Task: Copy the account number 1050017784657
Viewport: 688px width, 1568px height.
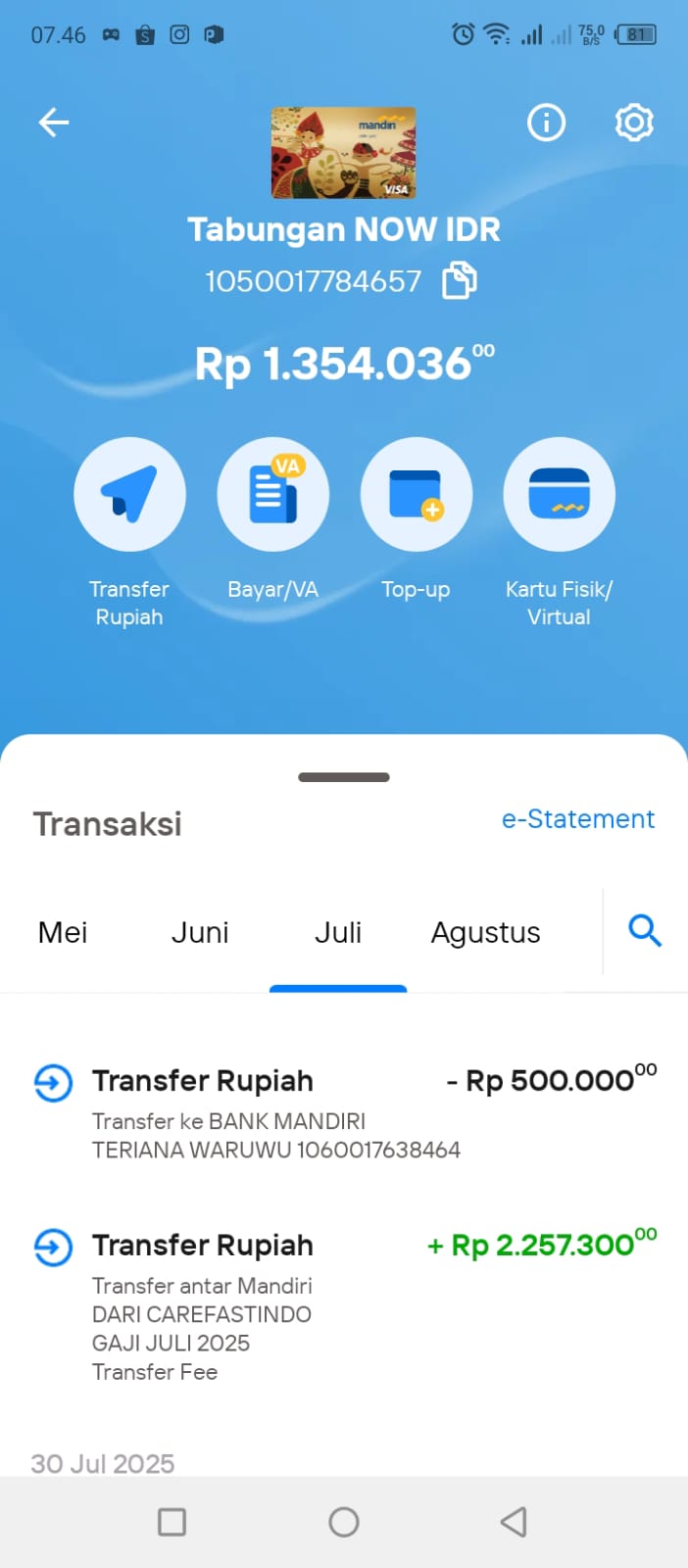Action: [x=460, y=280]
